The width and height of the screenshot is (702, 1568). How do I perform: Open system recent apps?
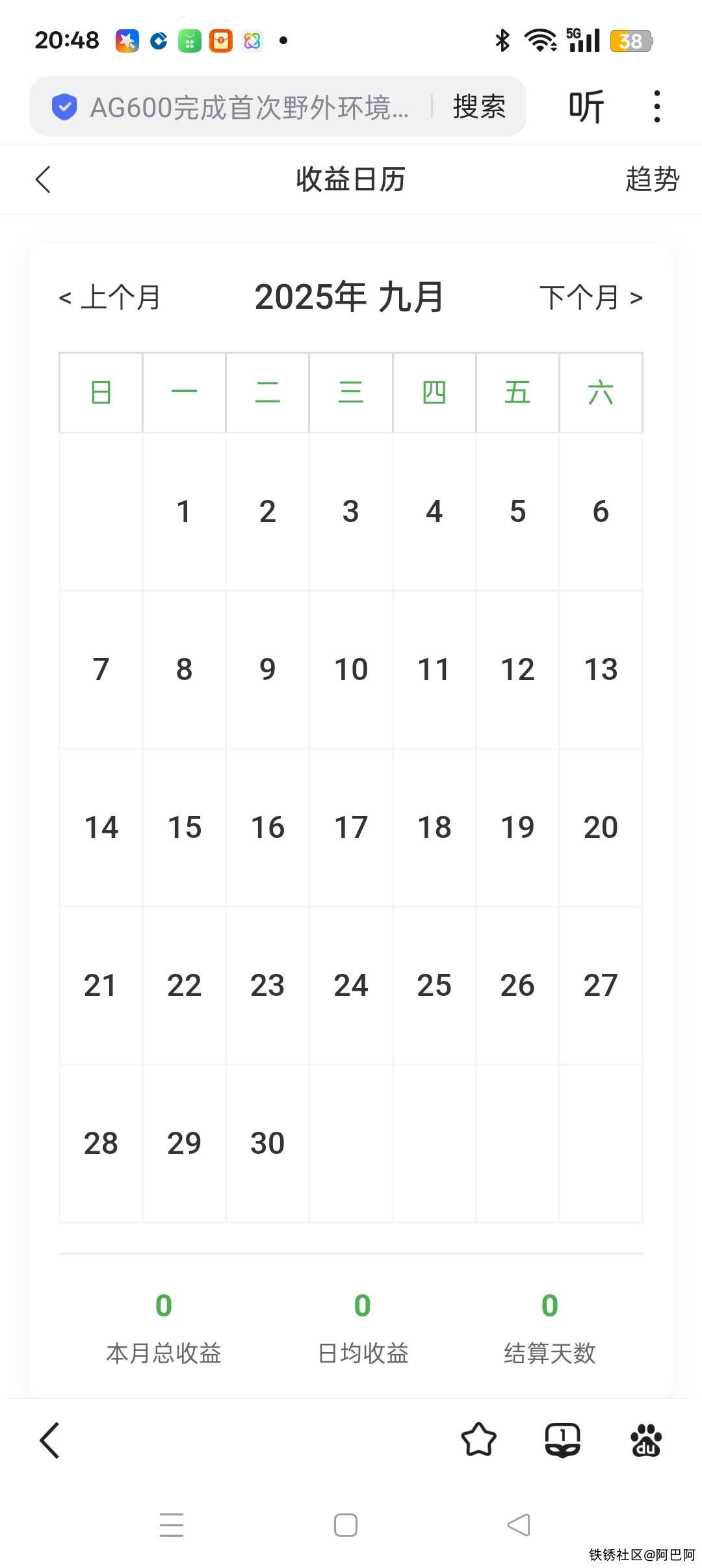(x=172, y=1524)
